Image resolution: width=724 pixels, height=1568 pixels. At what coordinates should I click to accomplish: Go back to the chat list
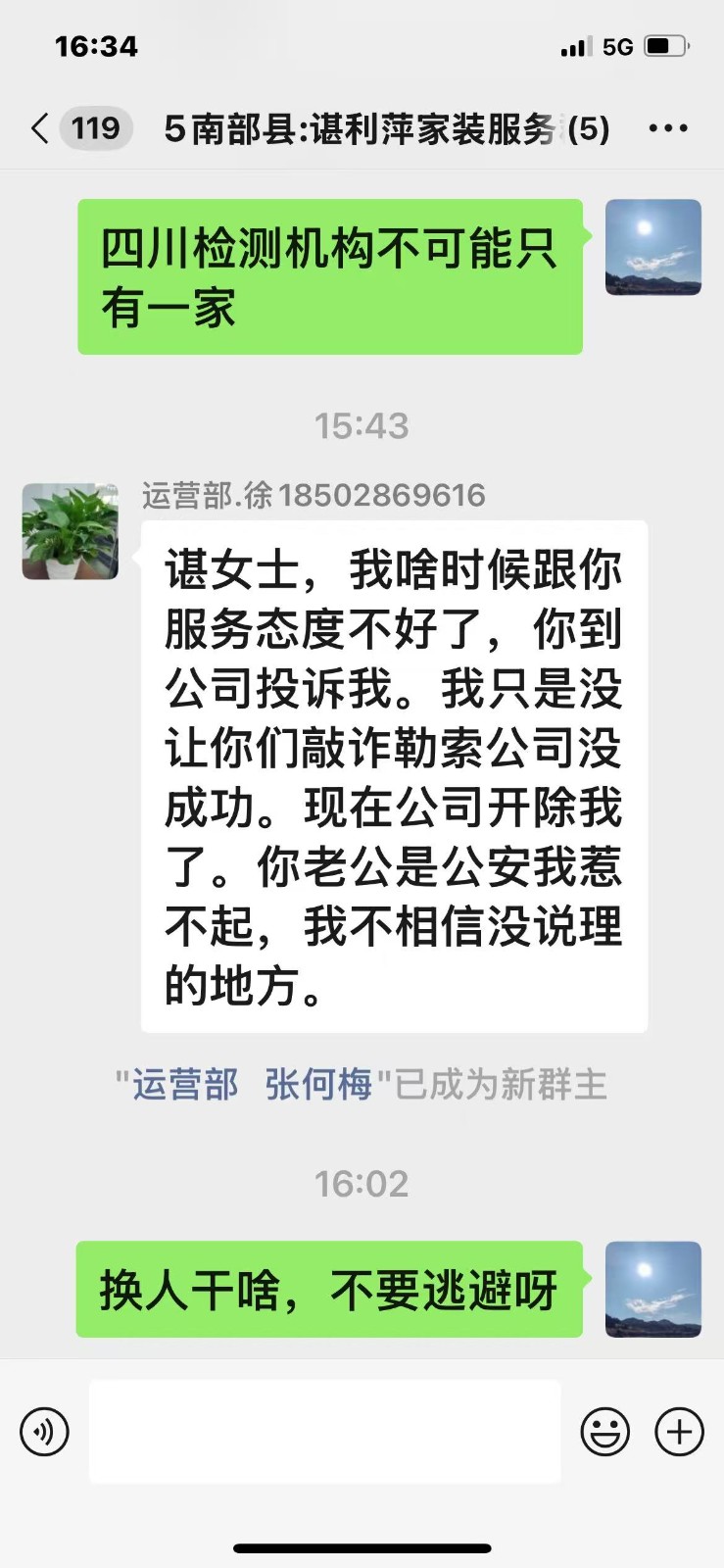point(41,128)
